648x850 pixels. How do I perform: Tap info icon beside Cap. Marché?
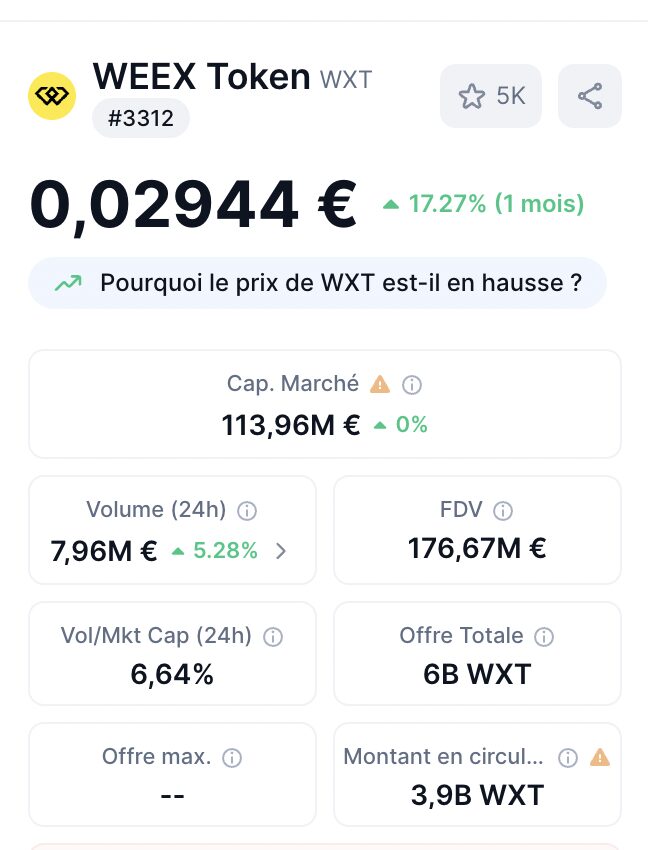point(411,384)
